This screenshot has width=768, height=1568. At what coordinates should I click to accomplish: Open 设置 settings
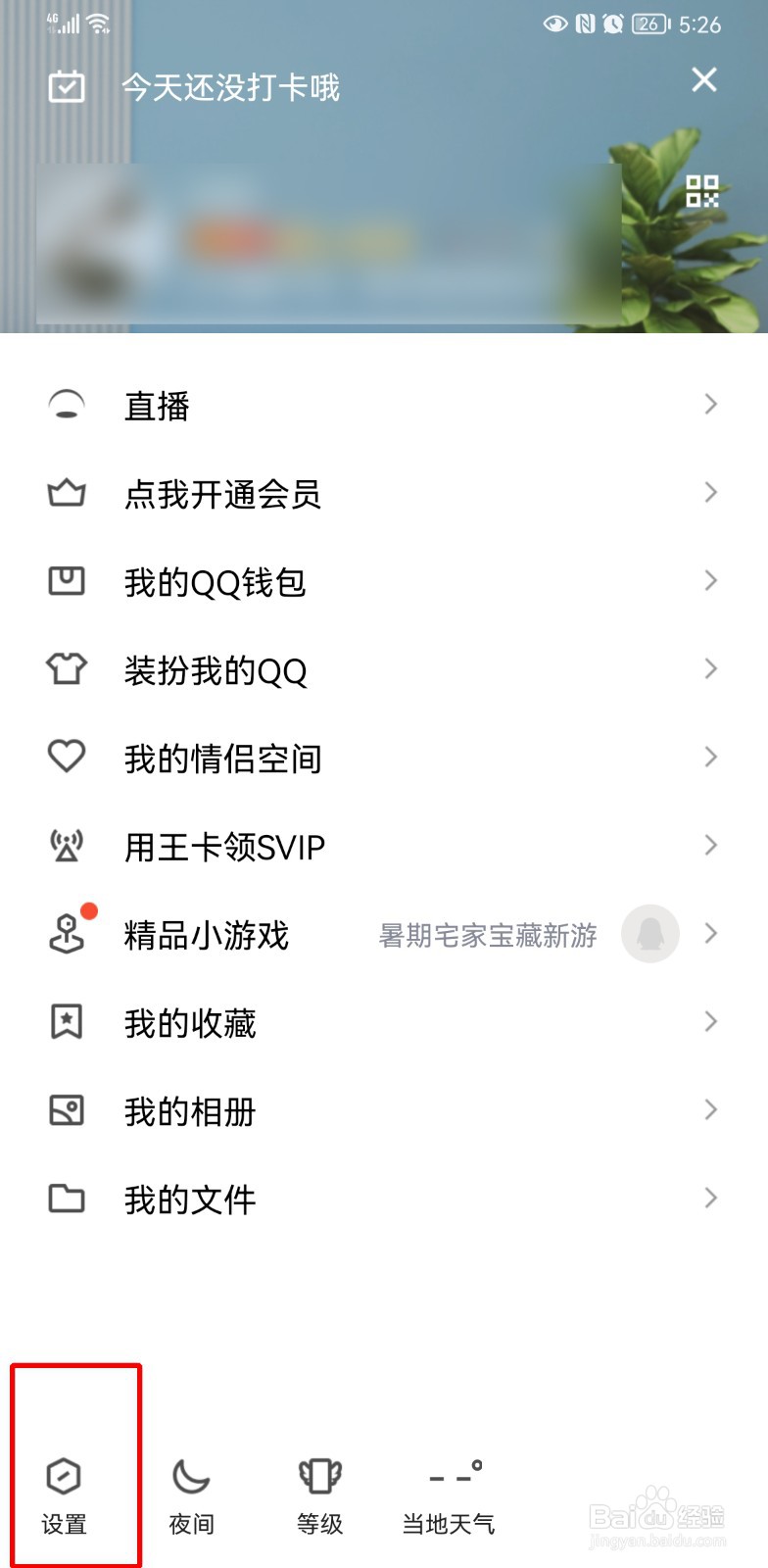click(x=65, y=1494)
